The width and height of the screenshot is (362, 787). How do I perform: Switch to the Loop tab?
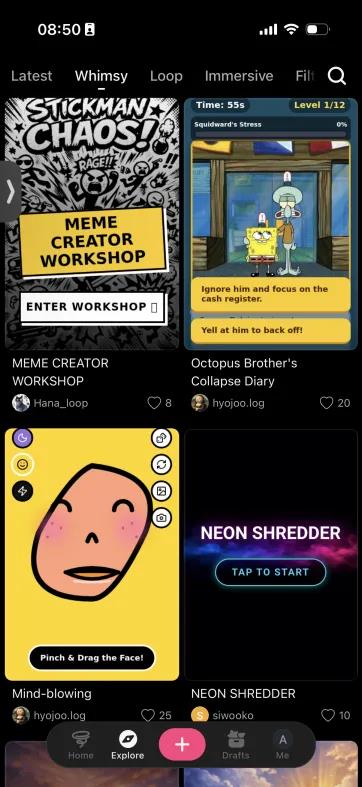pos(166,76)
